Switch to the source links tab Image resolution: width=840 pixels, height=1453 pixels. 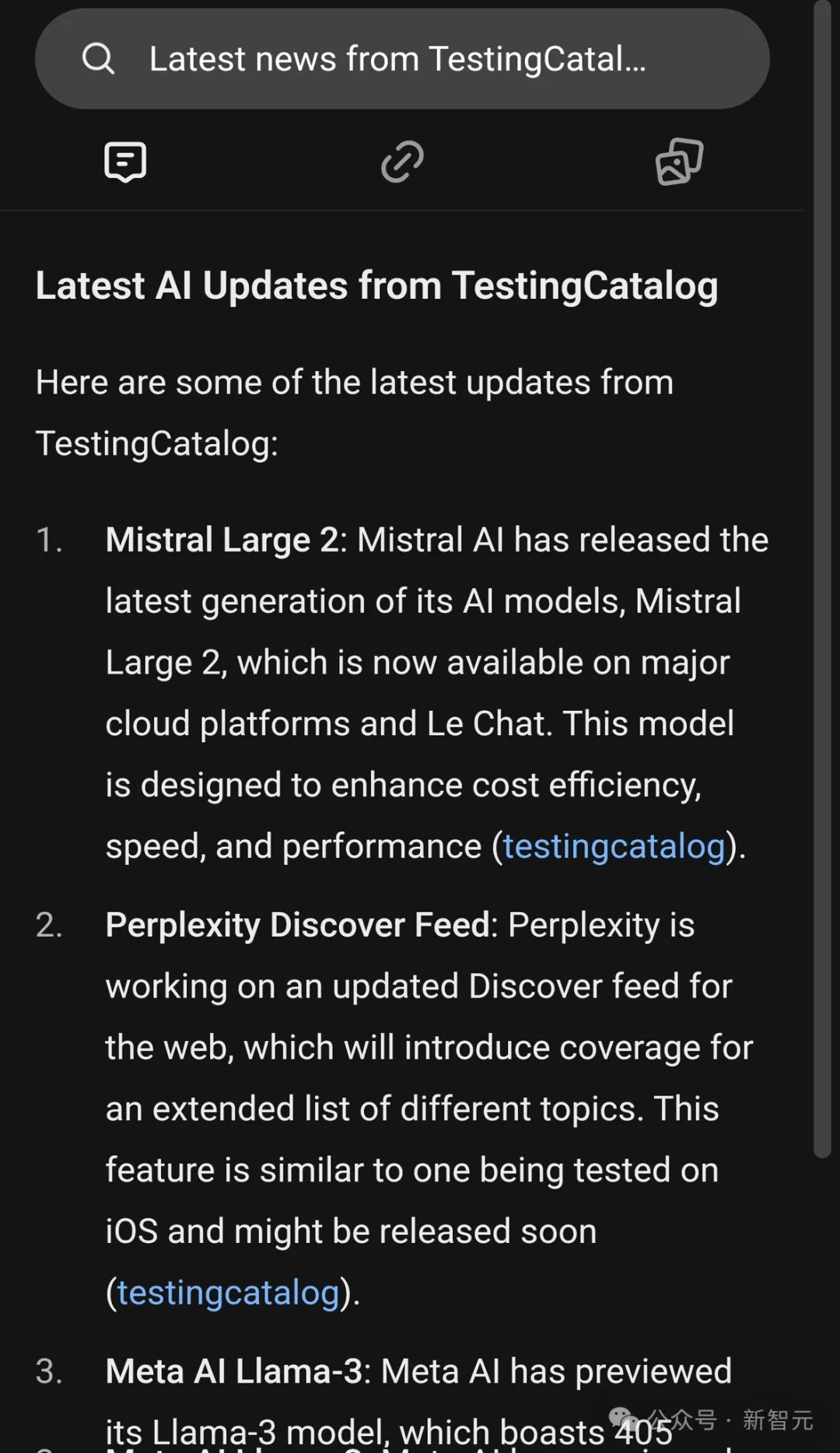coord(402,162)
